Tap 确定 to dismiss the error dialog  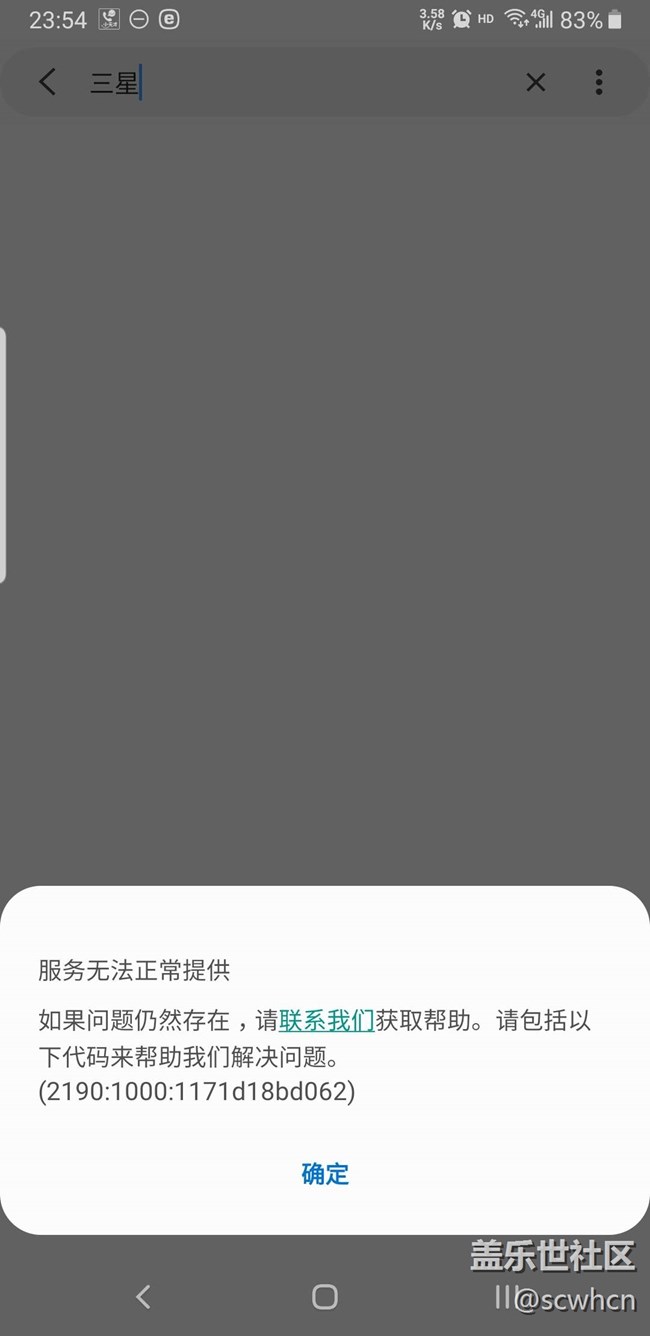(325, 1173)
